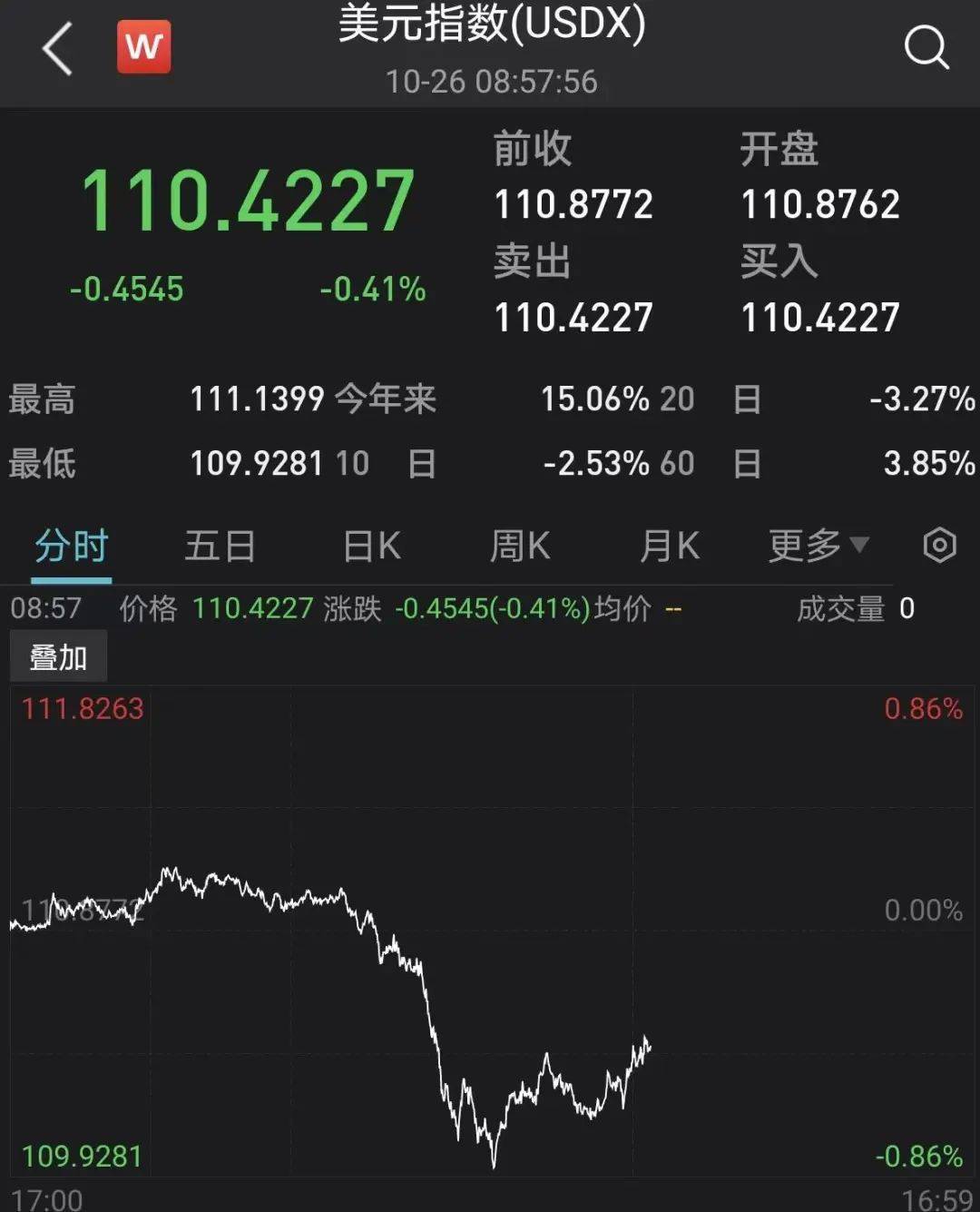The width and height of the screenshot is (980, 1212).
Task: Click the 最高 high value 111.1399
Action: pyautogui.click(x=258, y=398)
